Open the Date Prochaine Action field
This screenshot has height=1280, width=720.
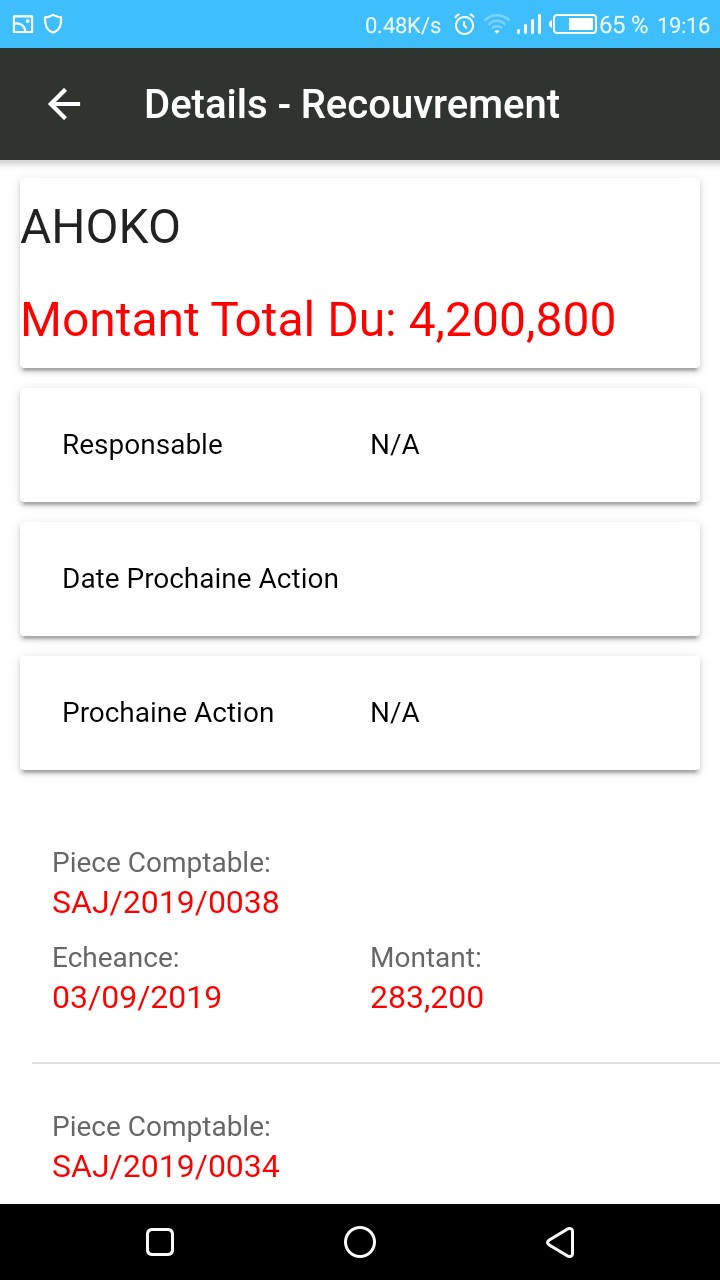click(x=360, y=578)
